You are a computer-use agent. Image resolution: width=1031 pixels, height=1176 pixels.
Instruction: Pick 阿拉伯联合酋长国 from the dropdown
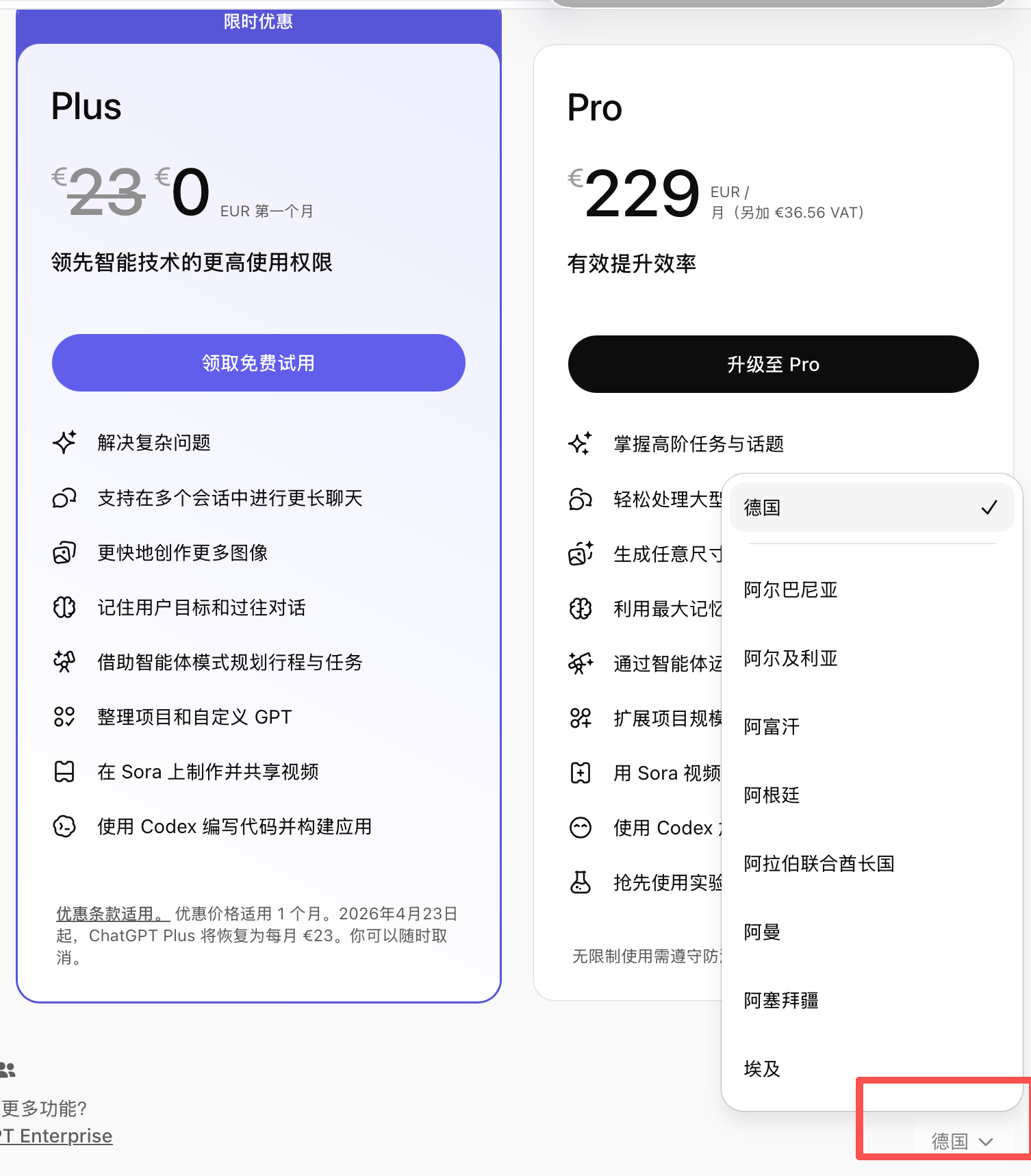[819, 863]
